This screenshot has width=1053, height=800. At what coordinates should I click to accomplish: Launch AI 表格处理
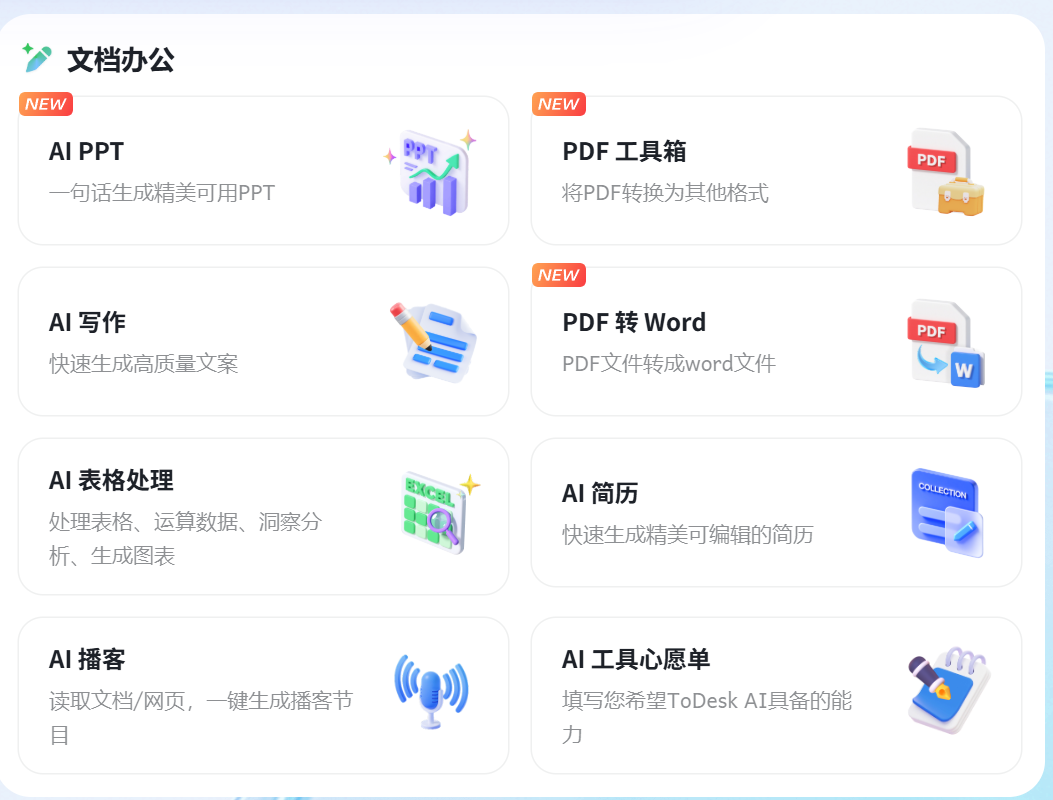263,517
